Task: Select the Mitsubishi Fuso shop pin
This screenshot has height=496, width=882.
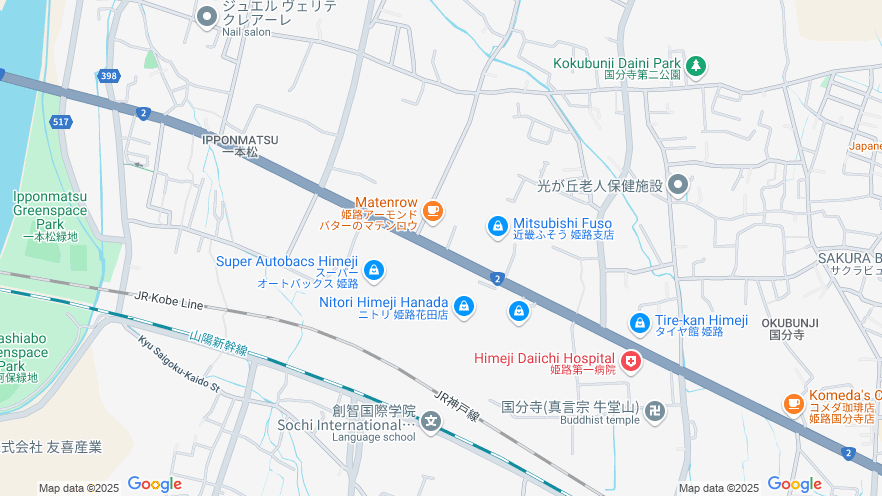Action: (497, 228)
